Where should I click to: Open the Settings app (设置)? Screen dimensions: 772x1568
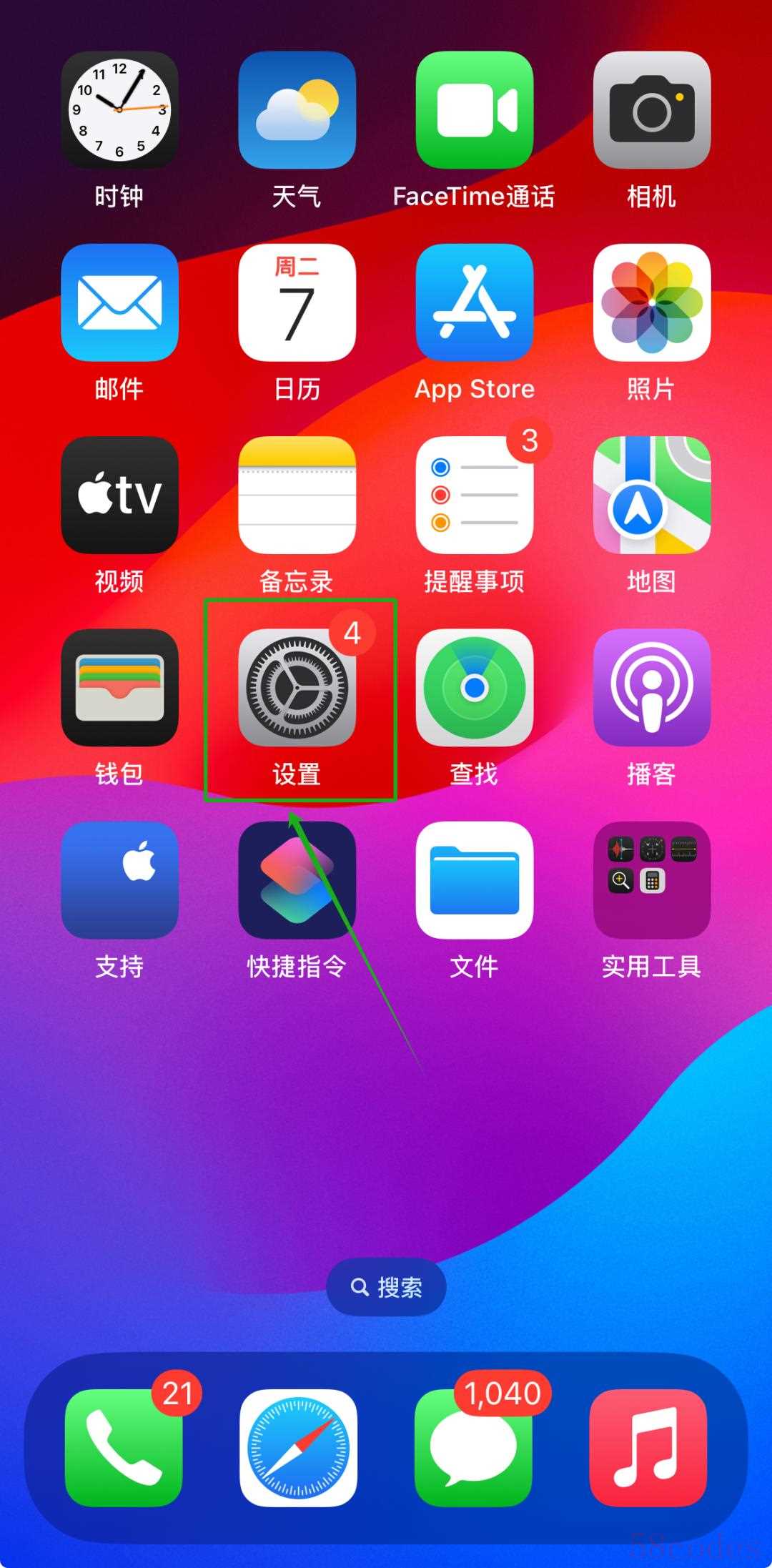pos(297,688)
